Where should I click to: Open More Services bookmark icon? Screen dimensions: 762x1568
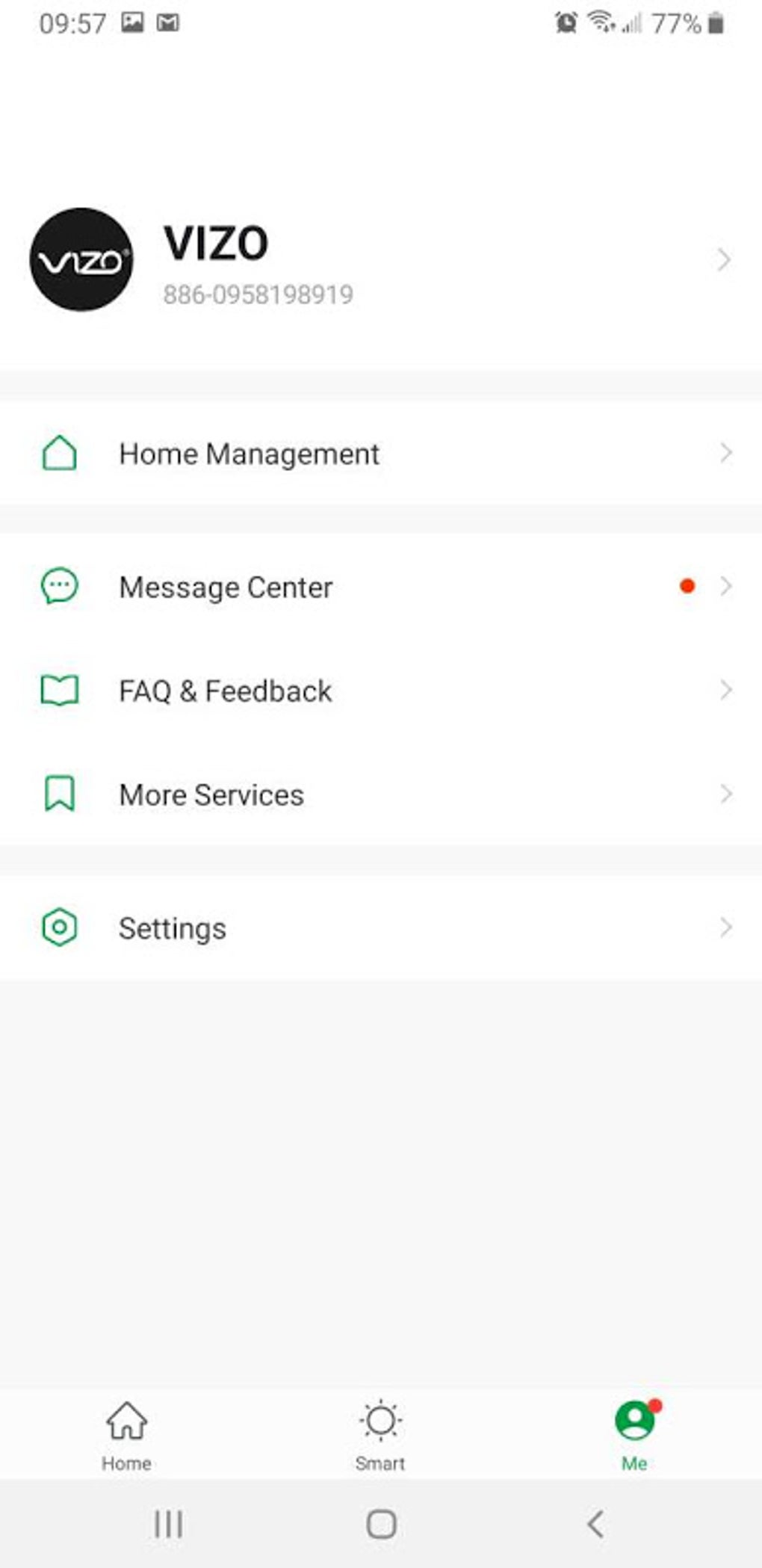tap(60, 794)
